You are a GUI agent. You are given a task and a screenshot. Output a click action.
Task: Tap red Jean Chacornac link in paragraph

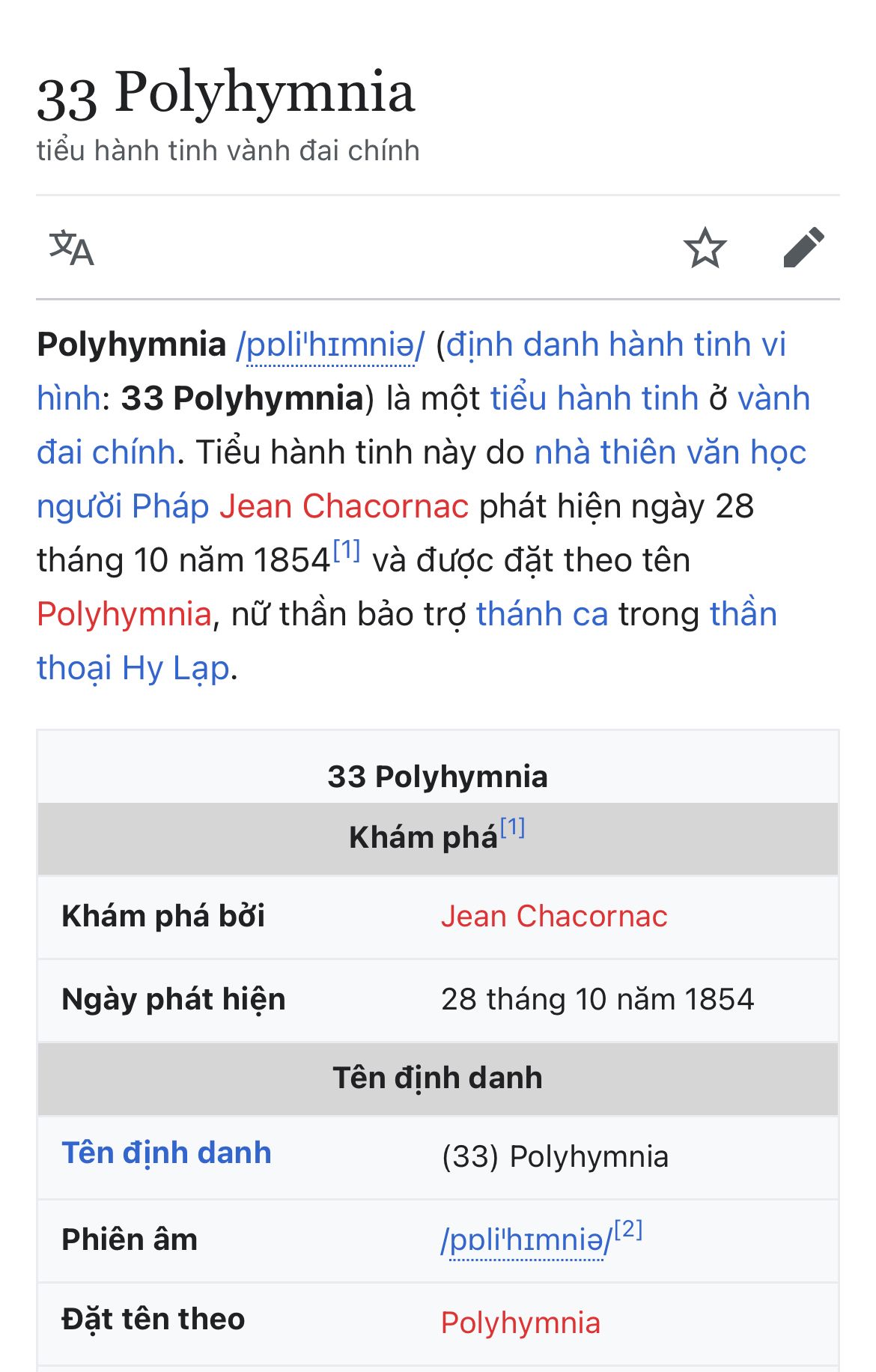(344, 507)
